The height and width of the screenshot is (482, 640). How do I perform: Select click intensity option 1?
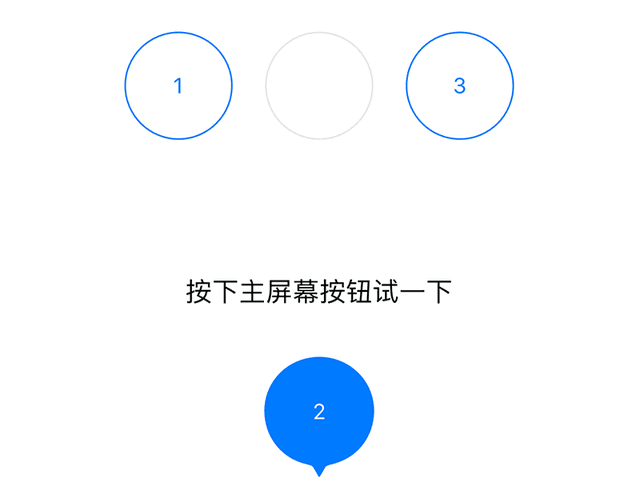178,86
